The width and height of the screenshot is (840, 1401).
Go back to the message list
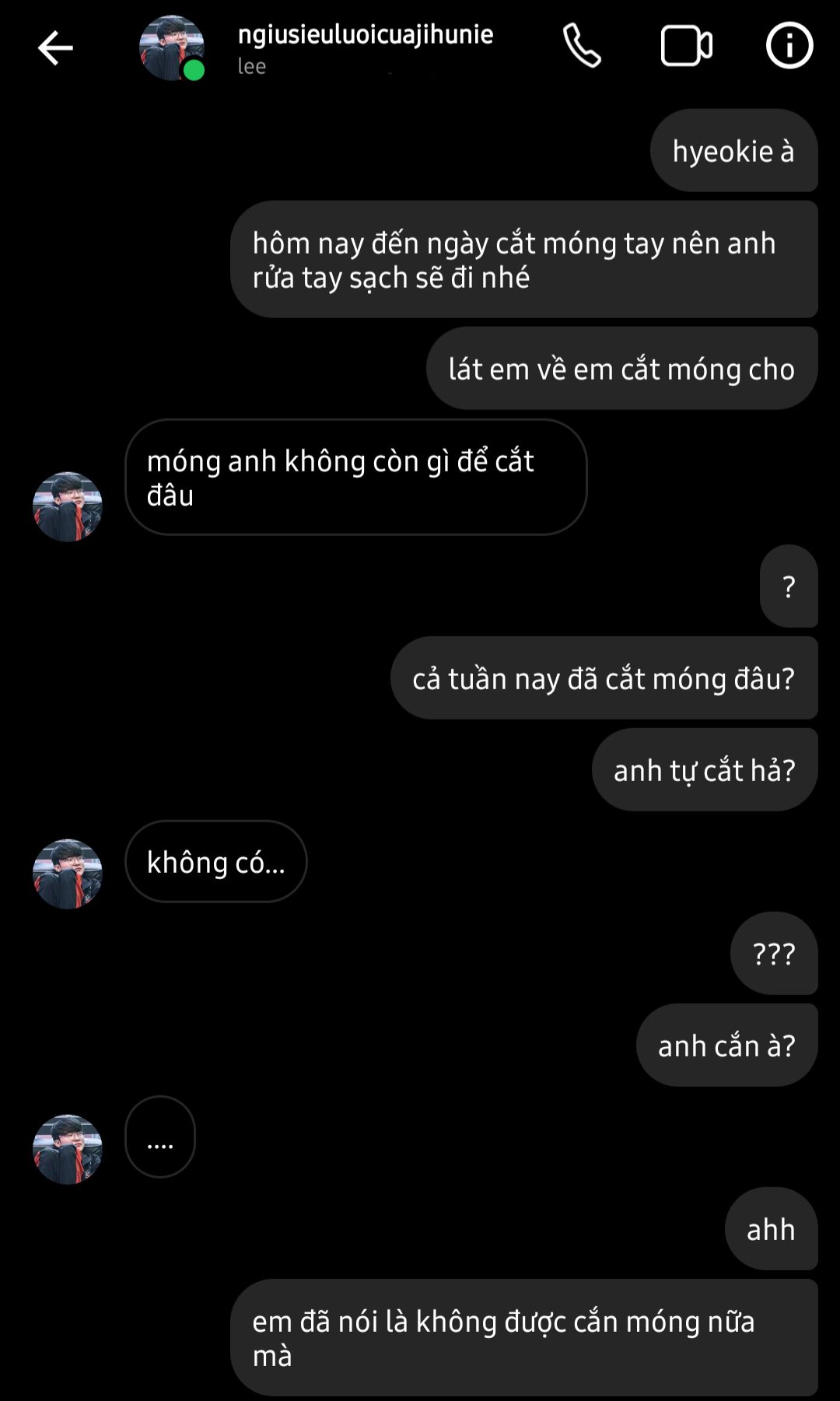(55, 48)
